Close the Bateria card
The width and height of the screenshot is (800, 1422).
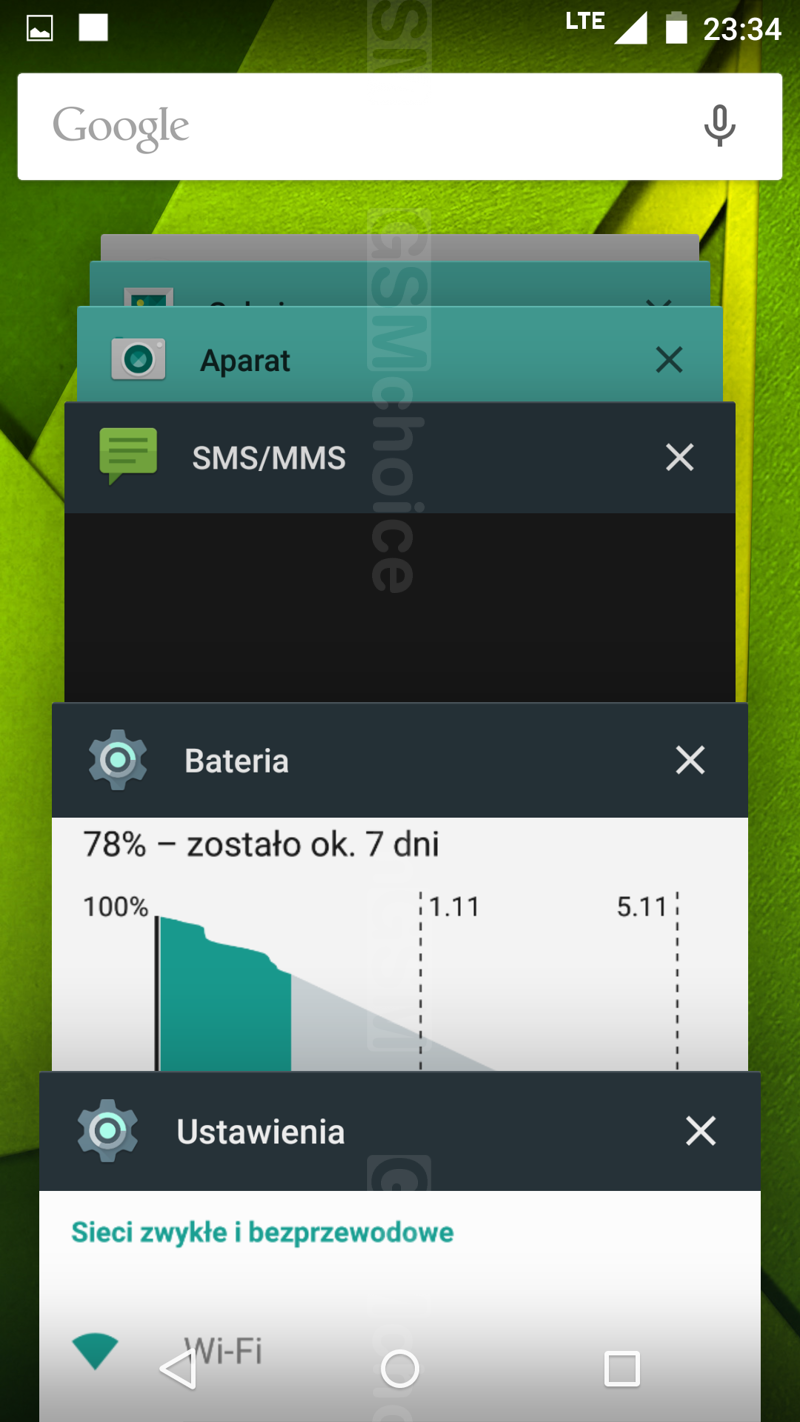pyautogui.click(x=690, y=761)
